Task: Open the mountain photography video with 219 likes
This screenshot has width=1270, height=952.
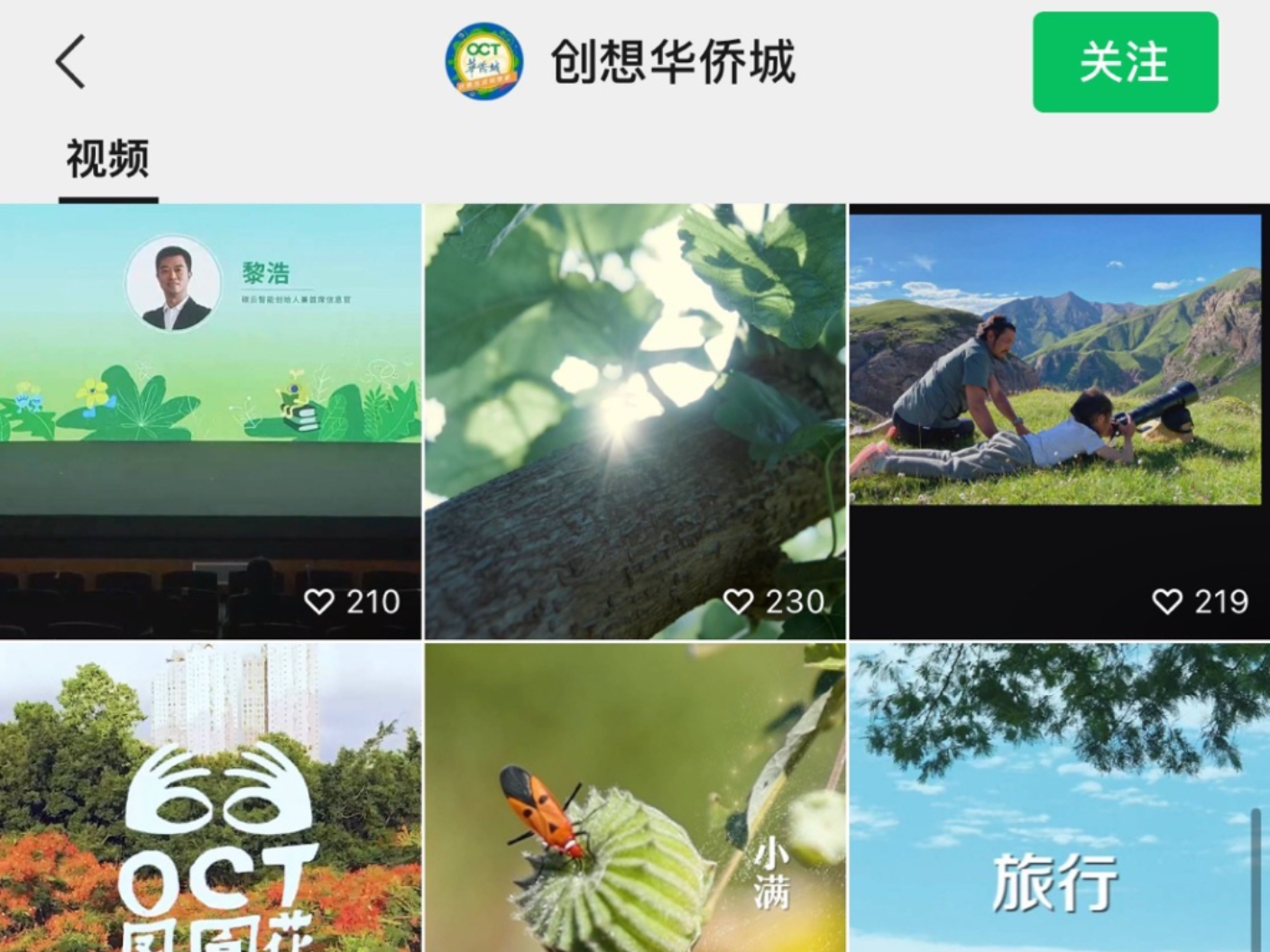Action: coord(1059,421)
